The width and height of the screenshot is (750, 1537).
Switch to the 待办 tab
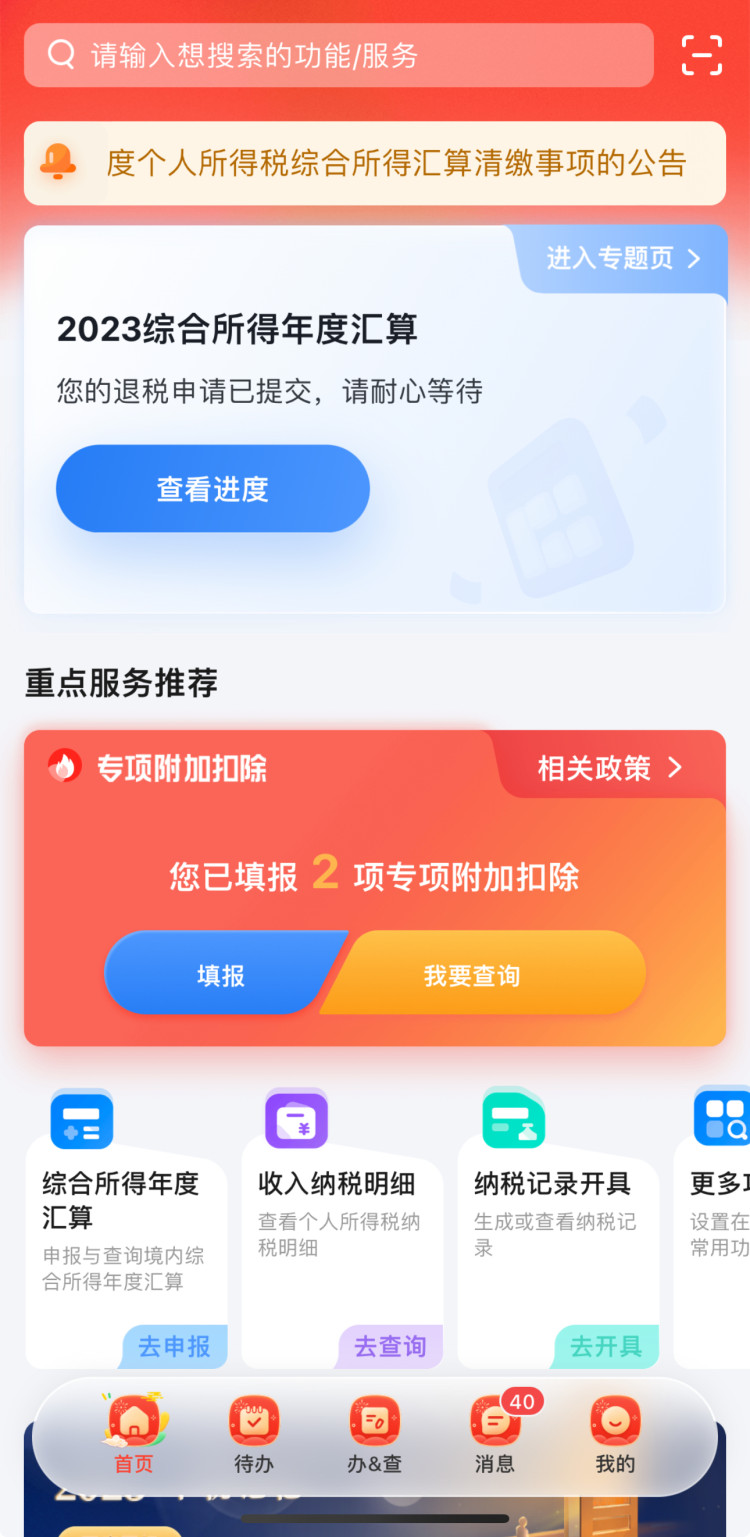254,1435
